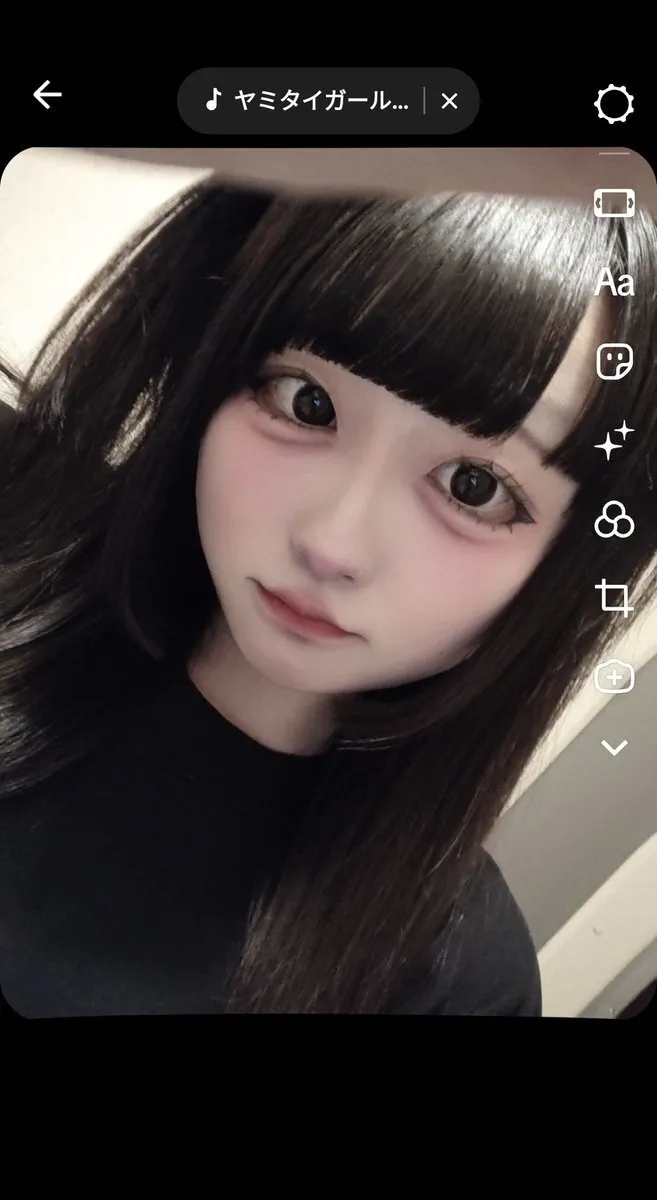Open the color filters tool
657x1200 pixels.
614,519
